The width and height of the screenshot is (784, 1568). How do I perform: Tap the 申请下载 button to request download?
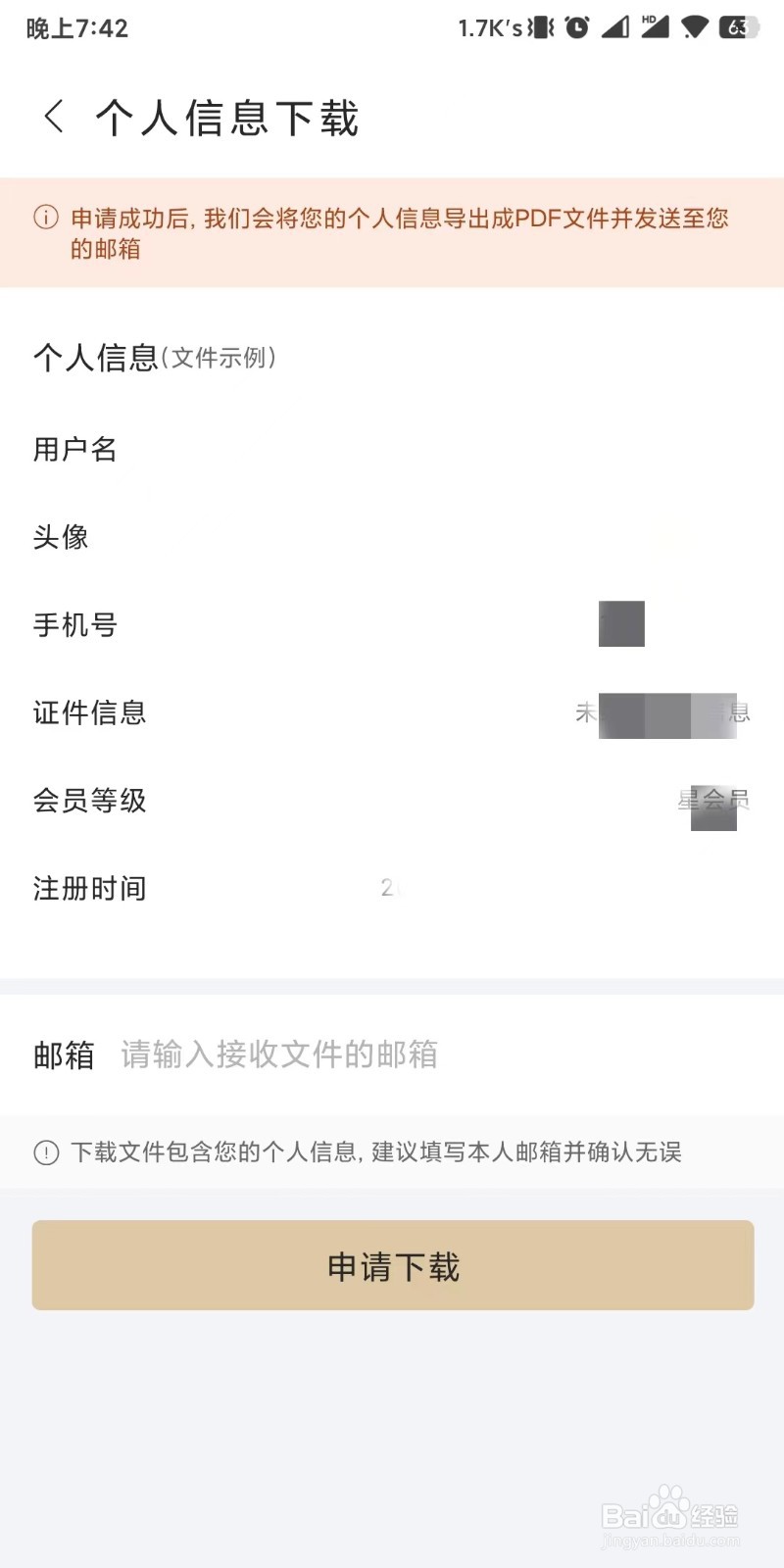point(392,1265)
